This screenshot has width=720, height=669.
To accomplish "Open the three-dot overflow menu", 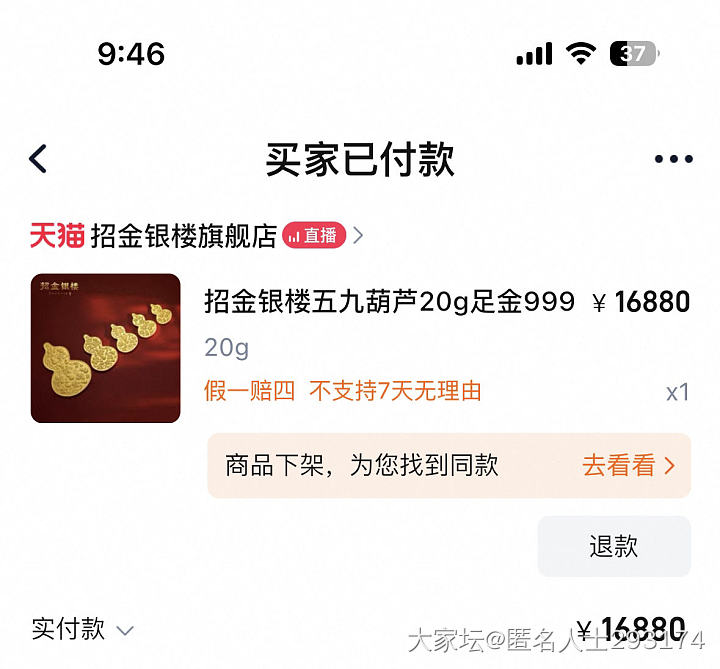I will 673,159.
